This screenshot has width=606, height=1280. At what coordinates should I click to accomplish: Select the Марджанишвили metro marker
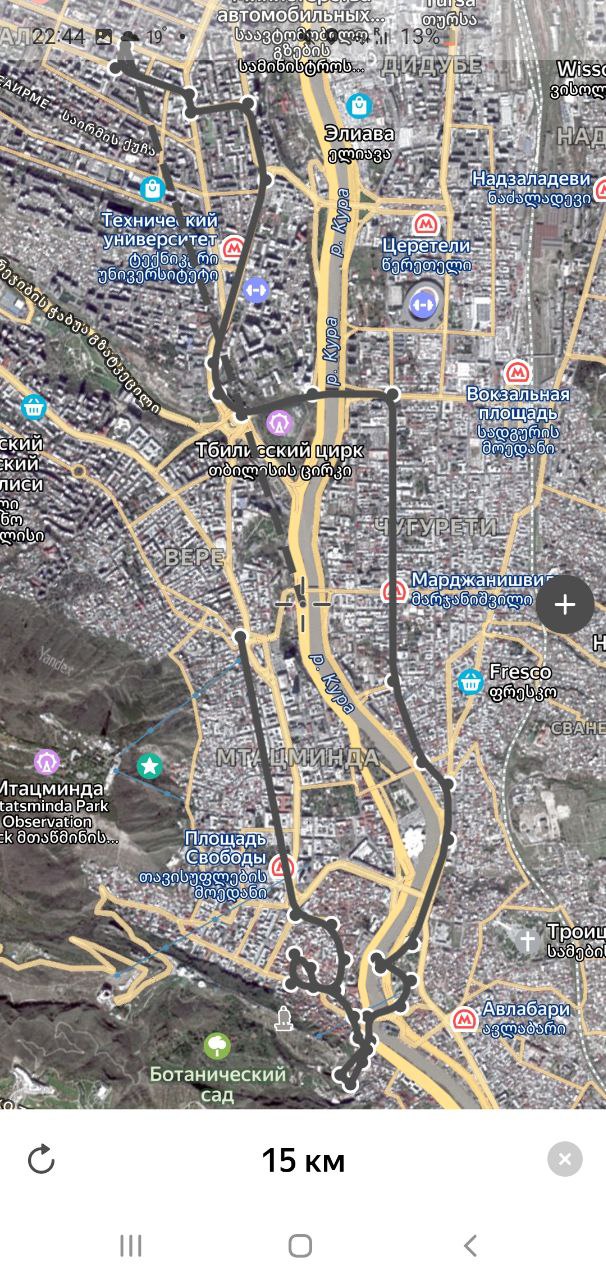click(394, 590)
